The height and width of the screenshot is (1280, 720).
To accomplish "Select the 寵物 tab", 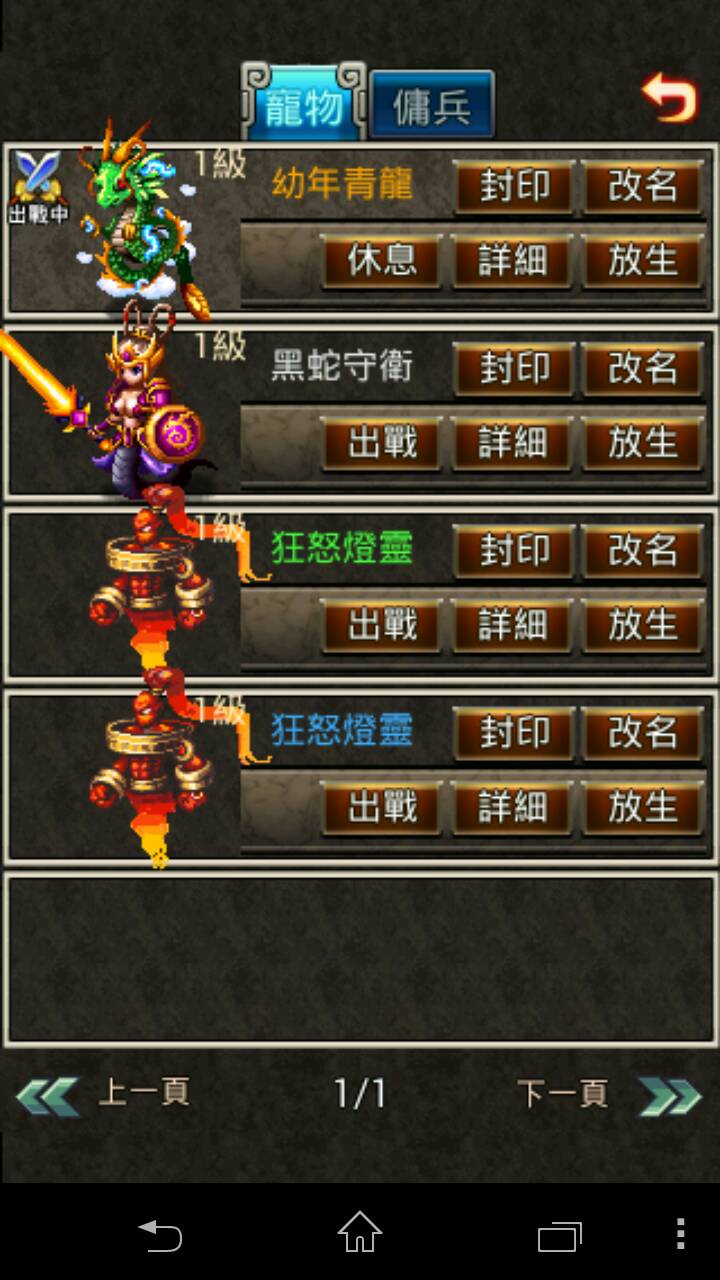I will click(304, 105).
